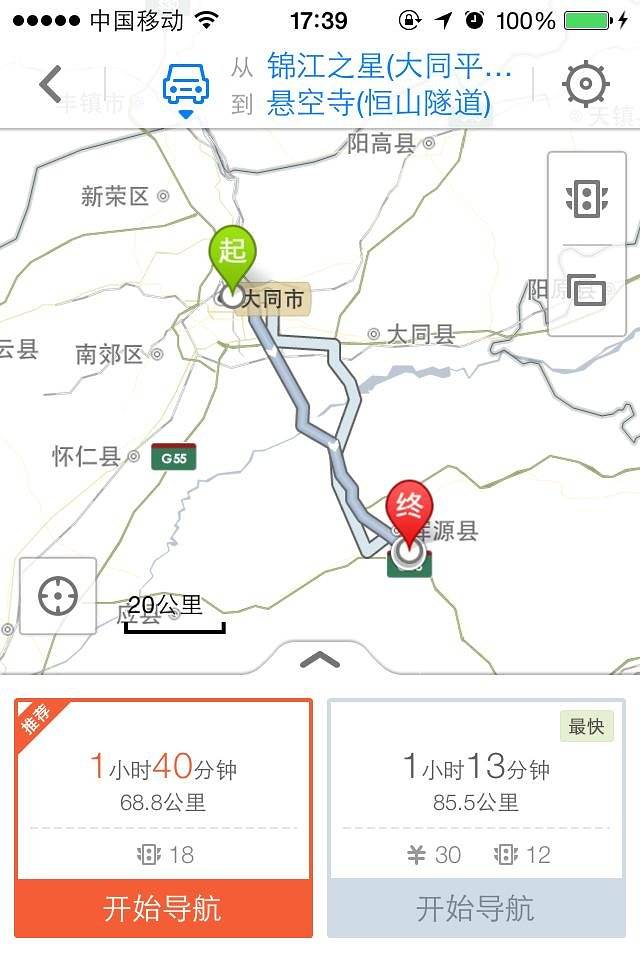
Task: Open route preference settings icon
Action: (x=586, y=85)
